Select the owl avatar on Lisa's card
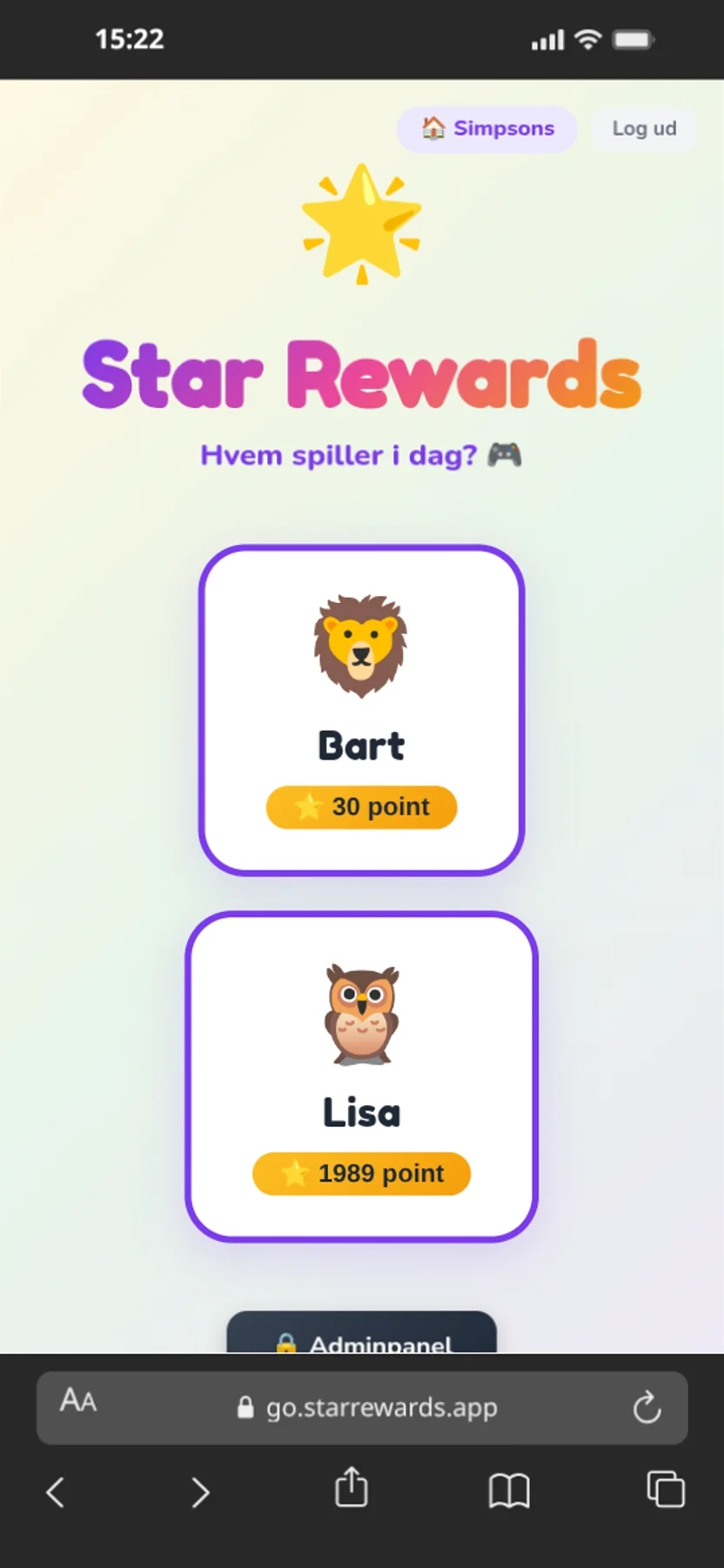This screenshot has width=724, height=1568. [361, 1014]
